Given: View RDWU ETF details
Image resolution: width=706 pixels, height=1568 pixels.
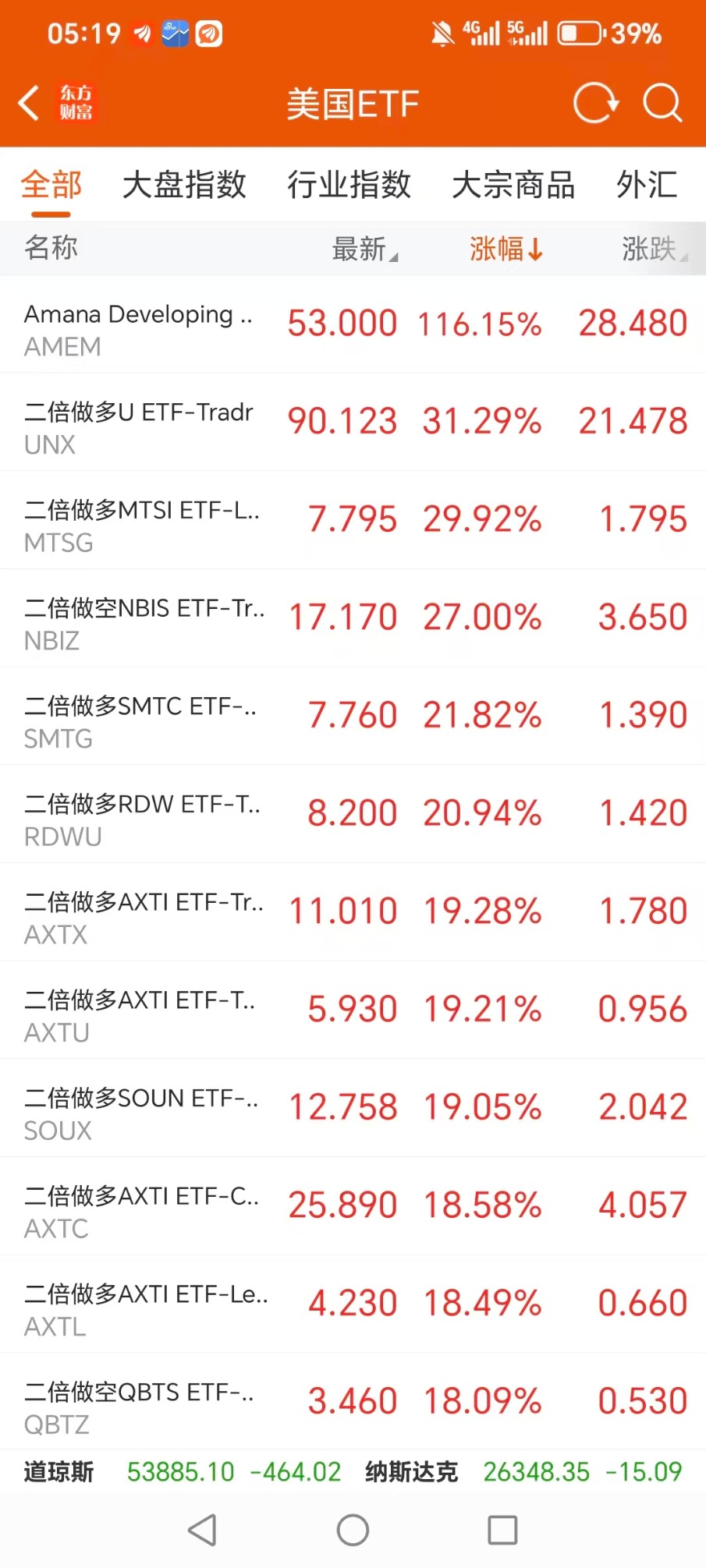Looking at the screenshot, I should coord(353,814).
